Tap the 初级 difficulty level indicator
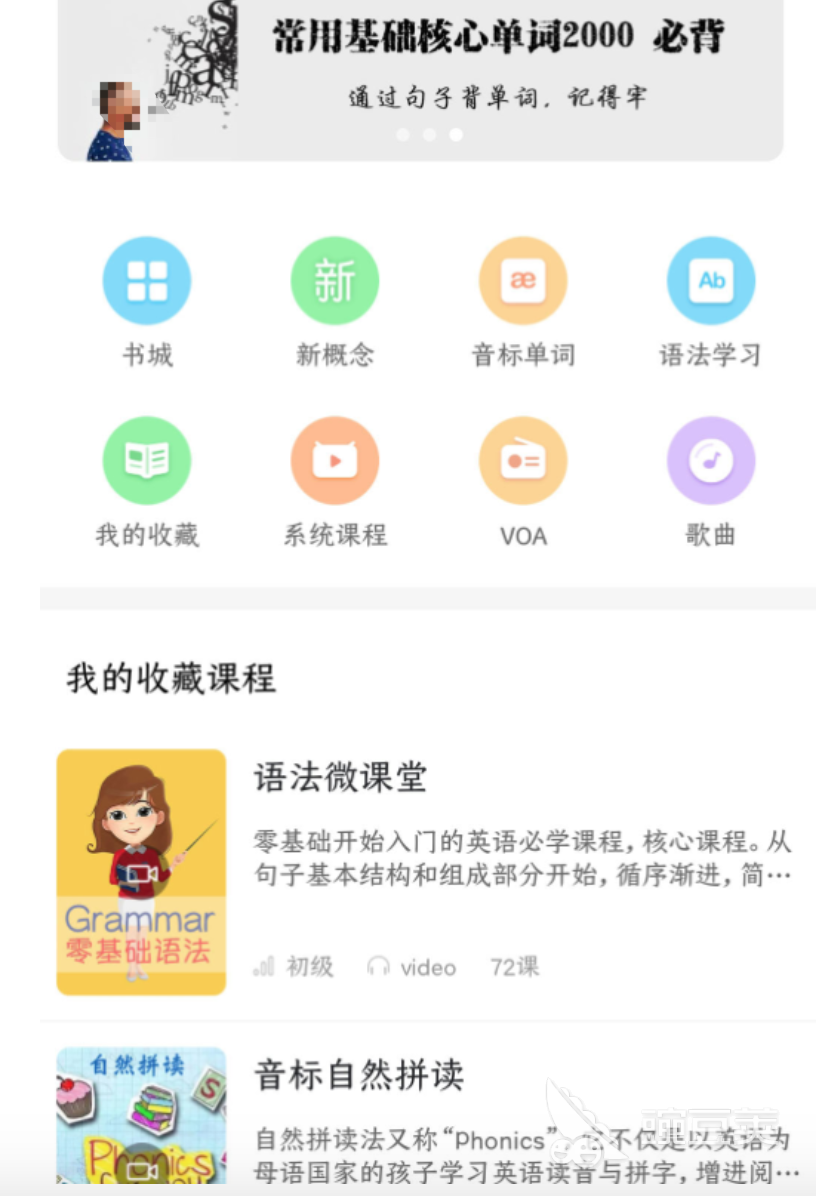 (x=295, y=966)
